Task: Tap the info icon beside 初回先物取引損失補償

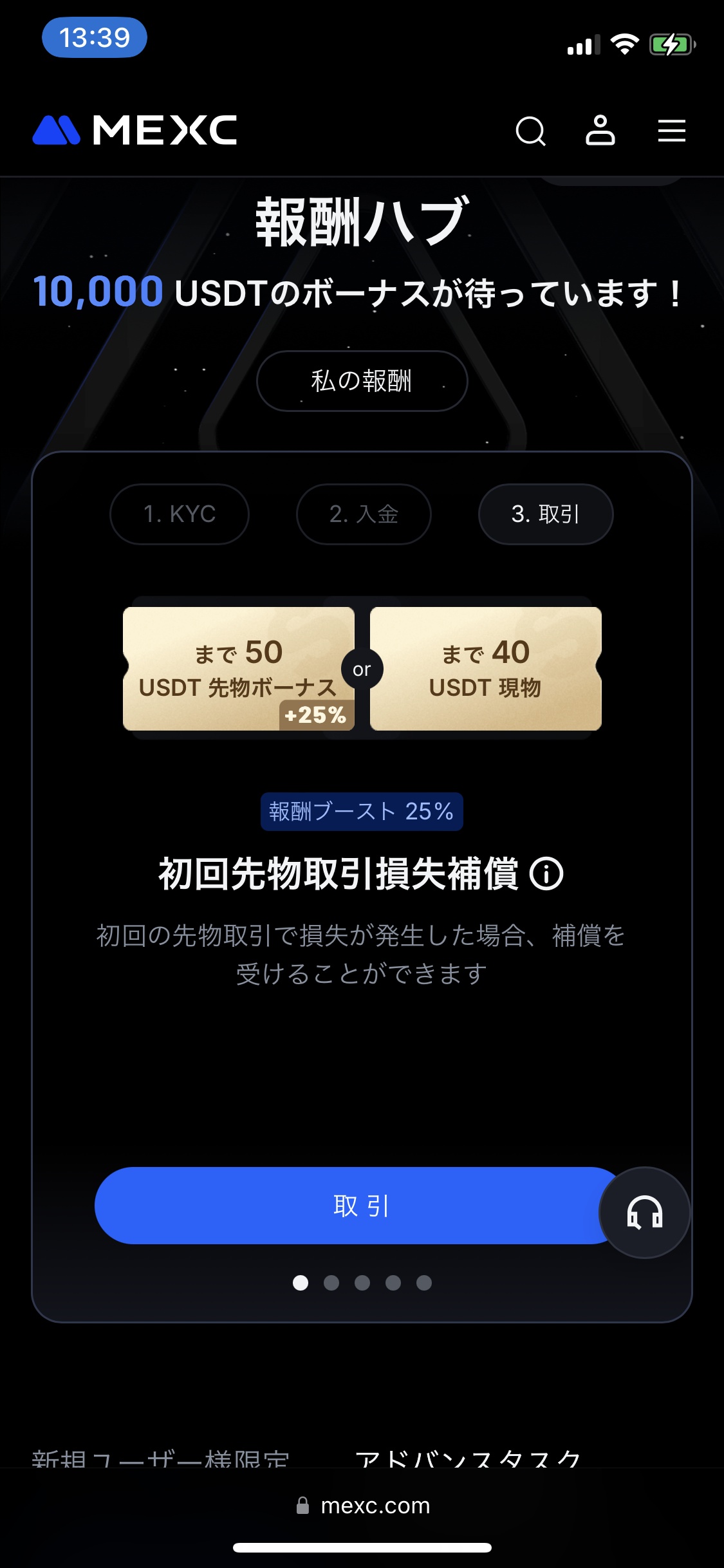Action: pyautogui.click(x=546, y=874)
